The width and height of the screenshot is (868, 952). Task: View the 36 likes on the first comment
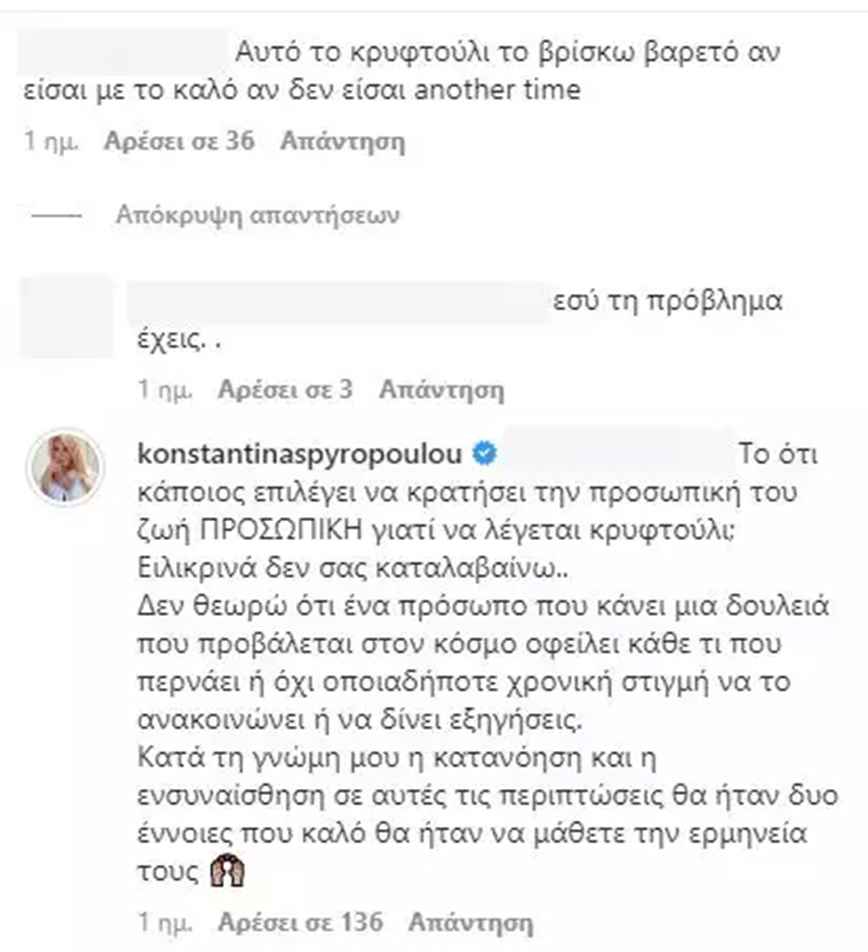pyautogui.click(x=179, y=142)
